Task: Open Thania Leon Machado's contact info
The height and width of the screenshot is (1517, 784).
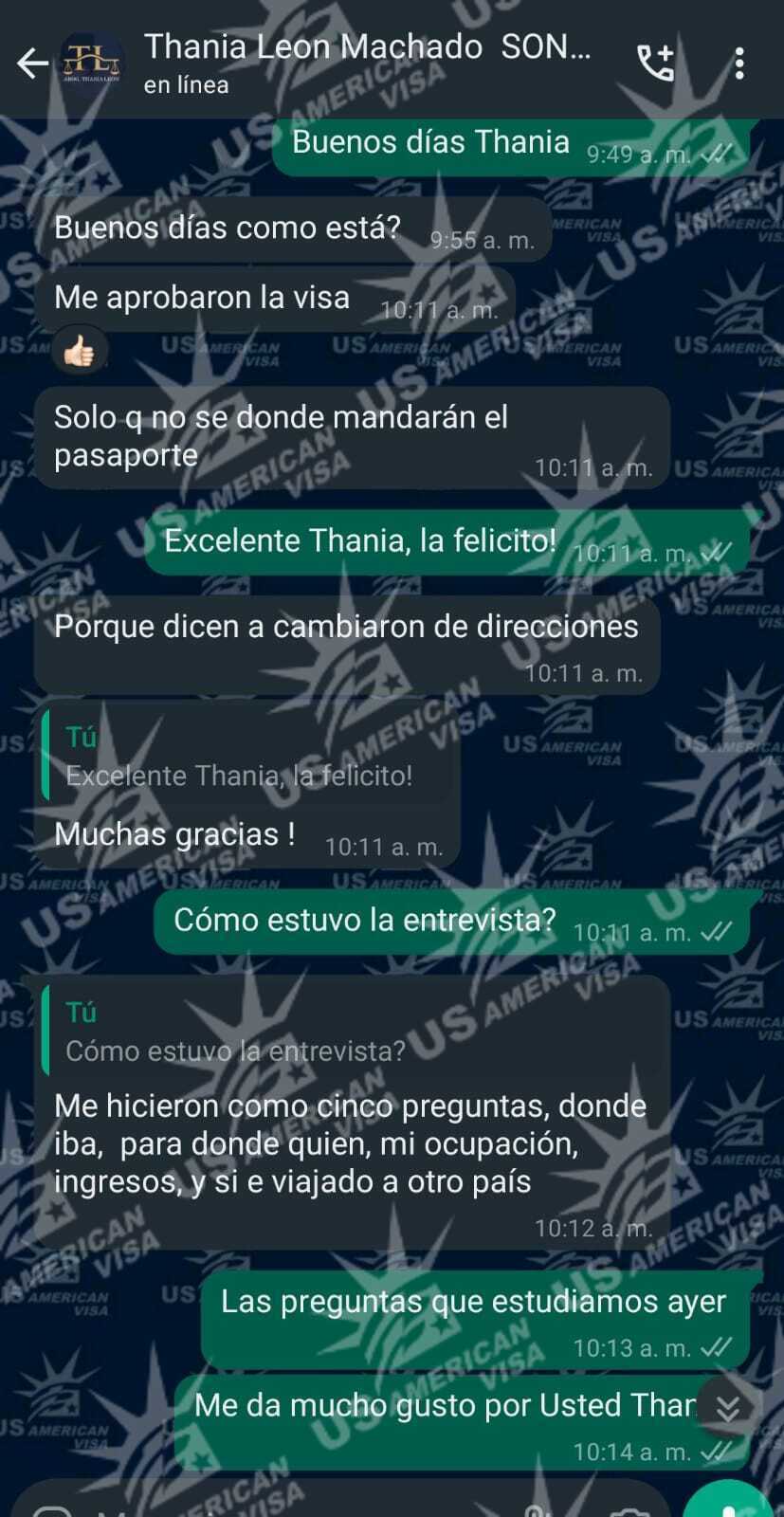Action: tap(368, 63)
